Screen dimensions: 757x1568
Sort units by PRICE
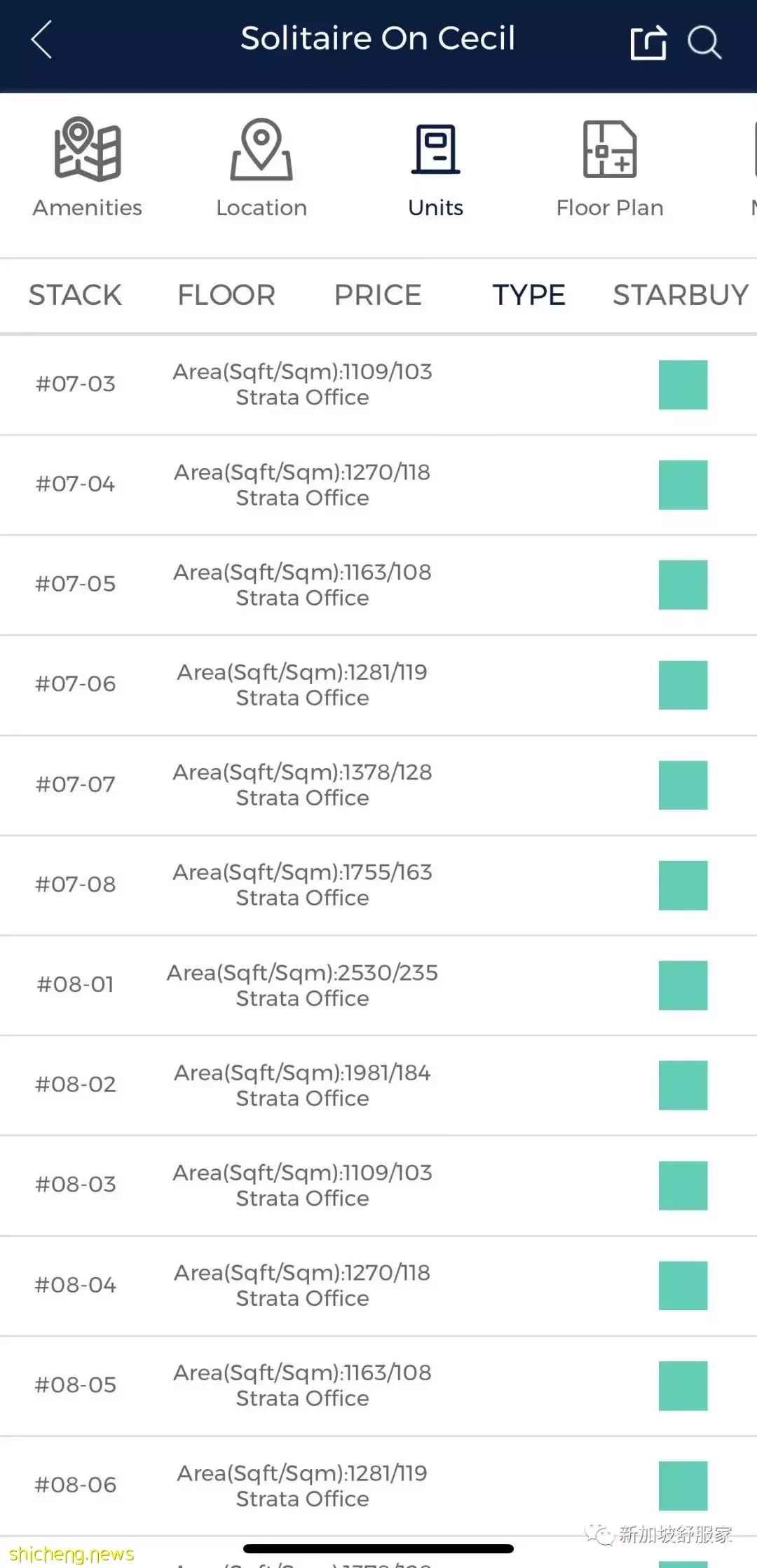pos(378,295)
